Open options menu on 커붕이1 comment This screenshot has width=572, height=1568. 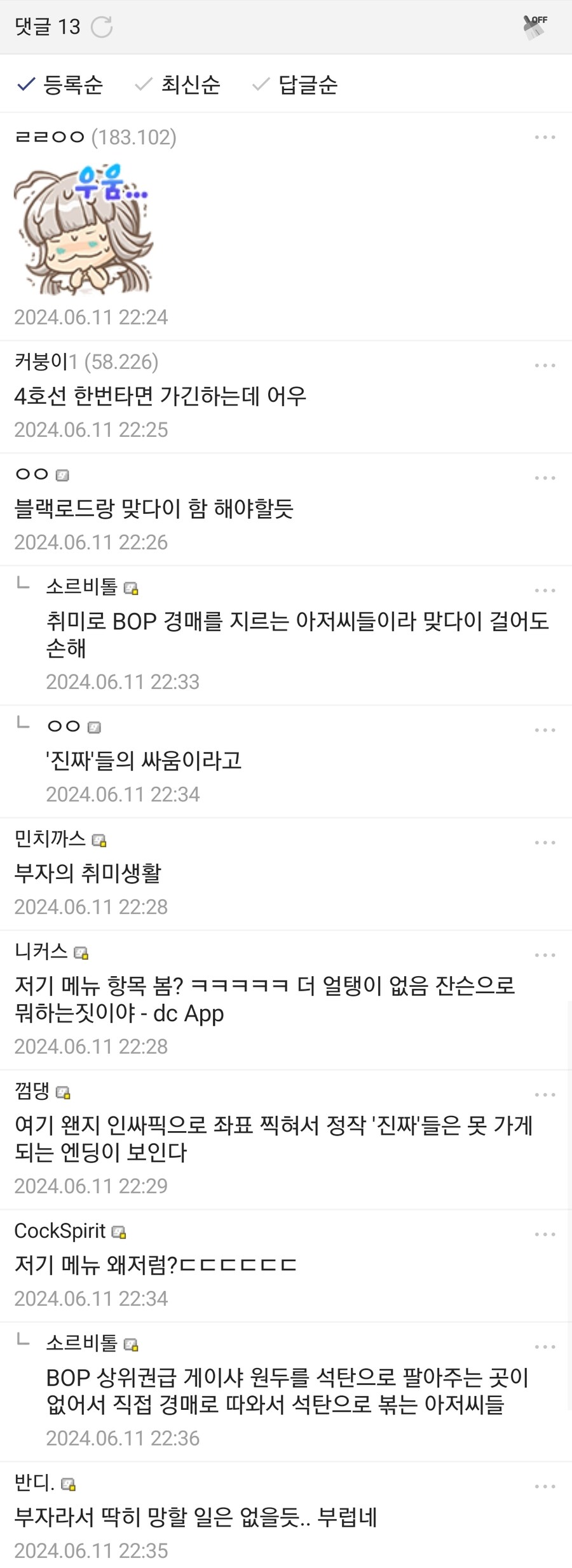click(x=543, y=363)
